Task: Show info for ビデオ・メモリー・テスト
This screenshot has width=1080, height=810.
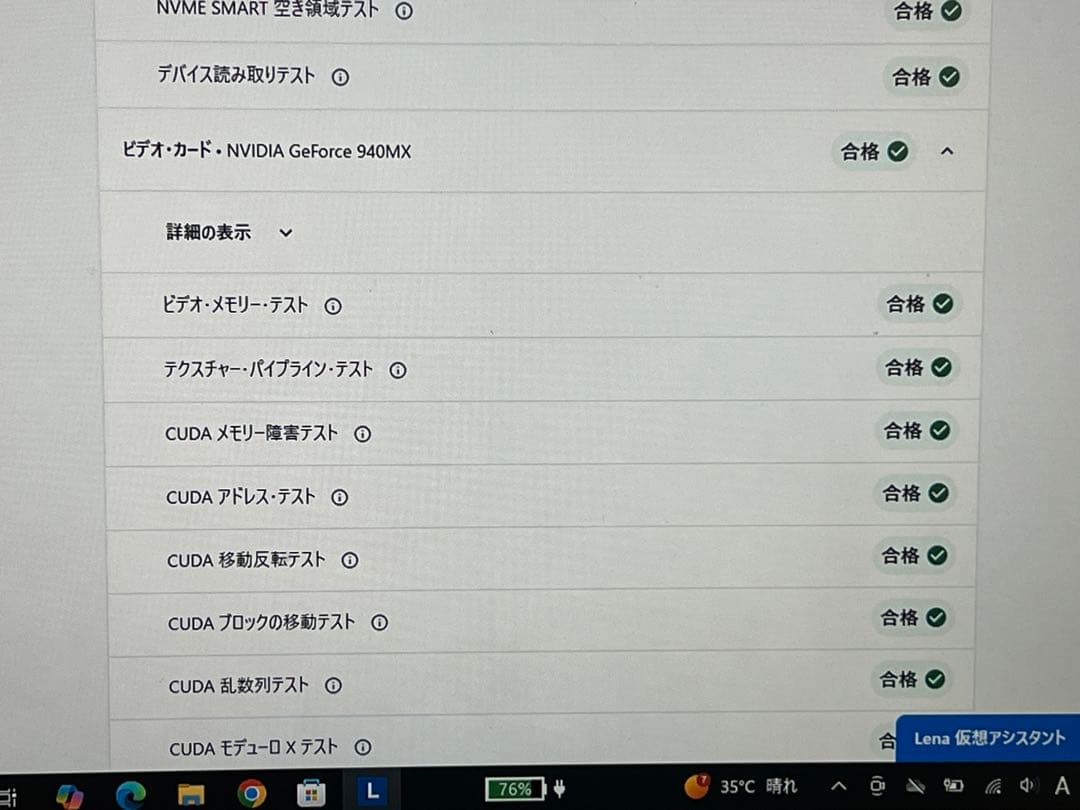Action: [333, 307]
